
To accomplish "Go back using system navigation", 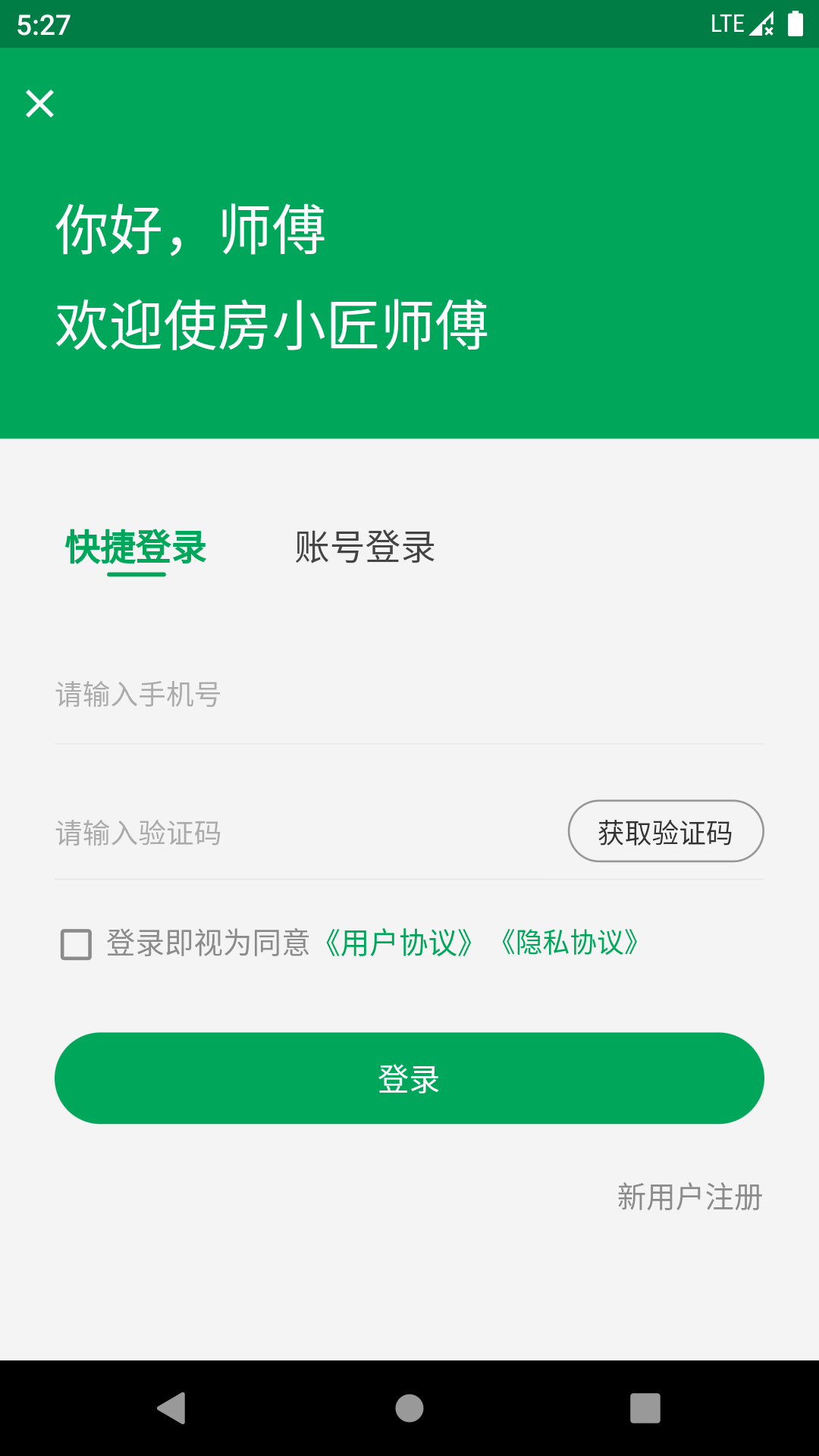I will pos(172,1408).
